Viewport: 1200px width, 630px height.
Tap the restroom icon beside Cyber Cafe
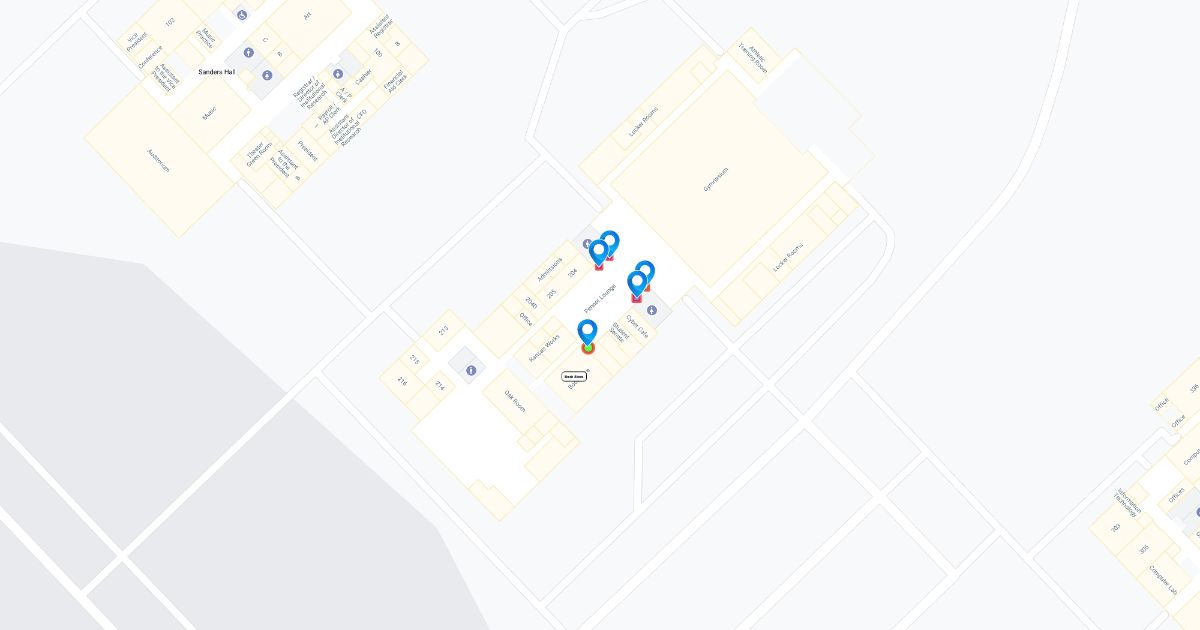click(x=652, y=310)
